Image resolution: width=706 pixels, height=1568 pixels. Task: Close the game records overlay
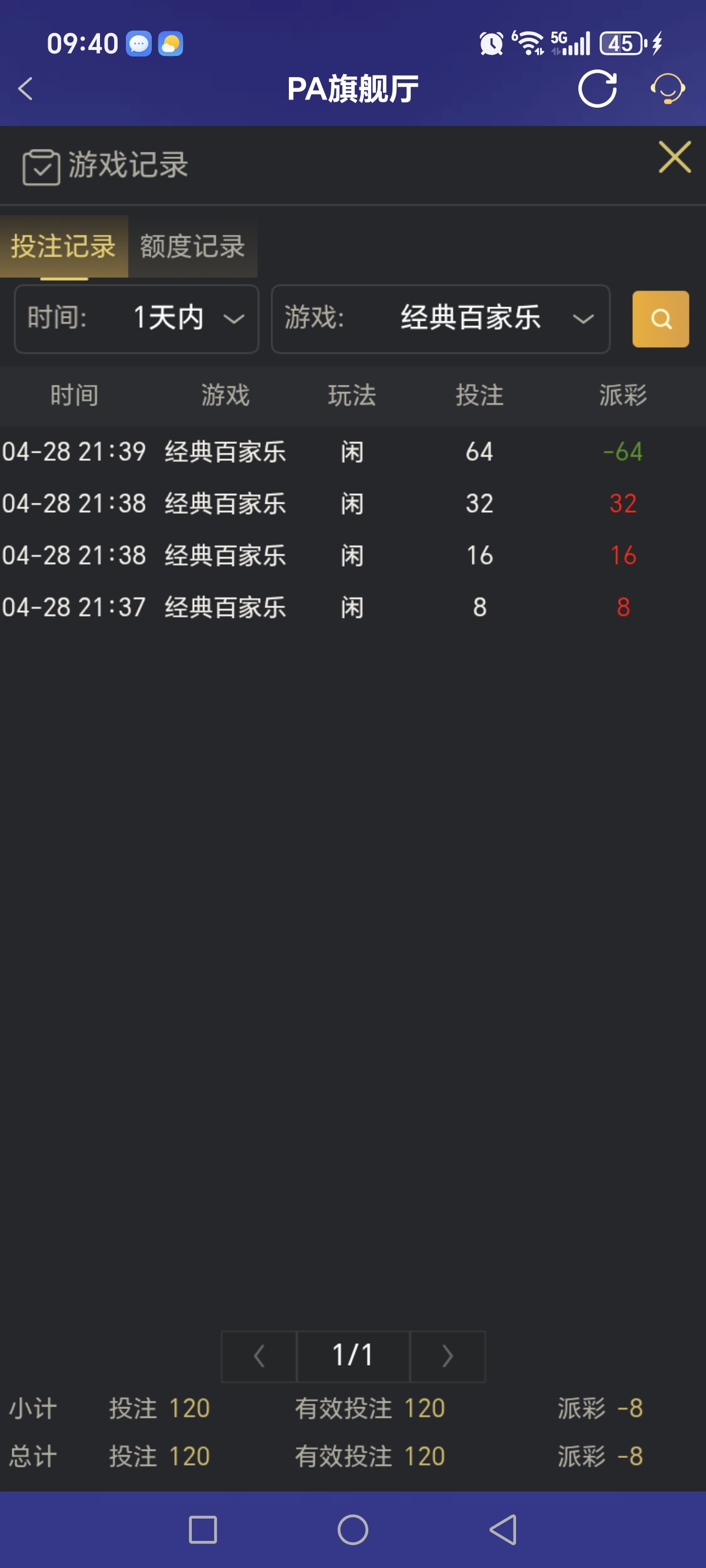tap(674, 157)
